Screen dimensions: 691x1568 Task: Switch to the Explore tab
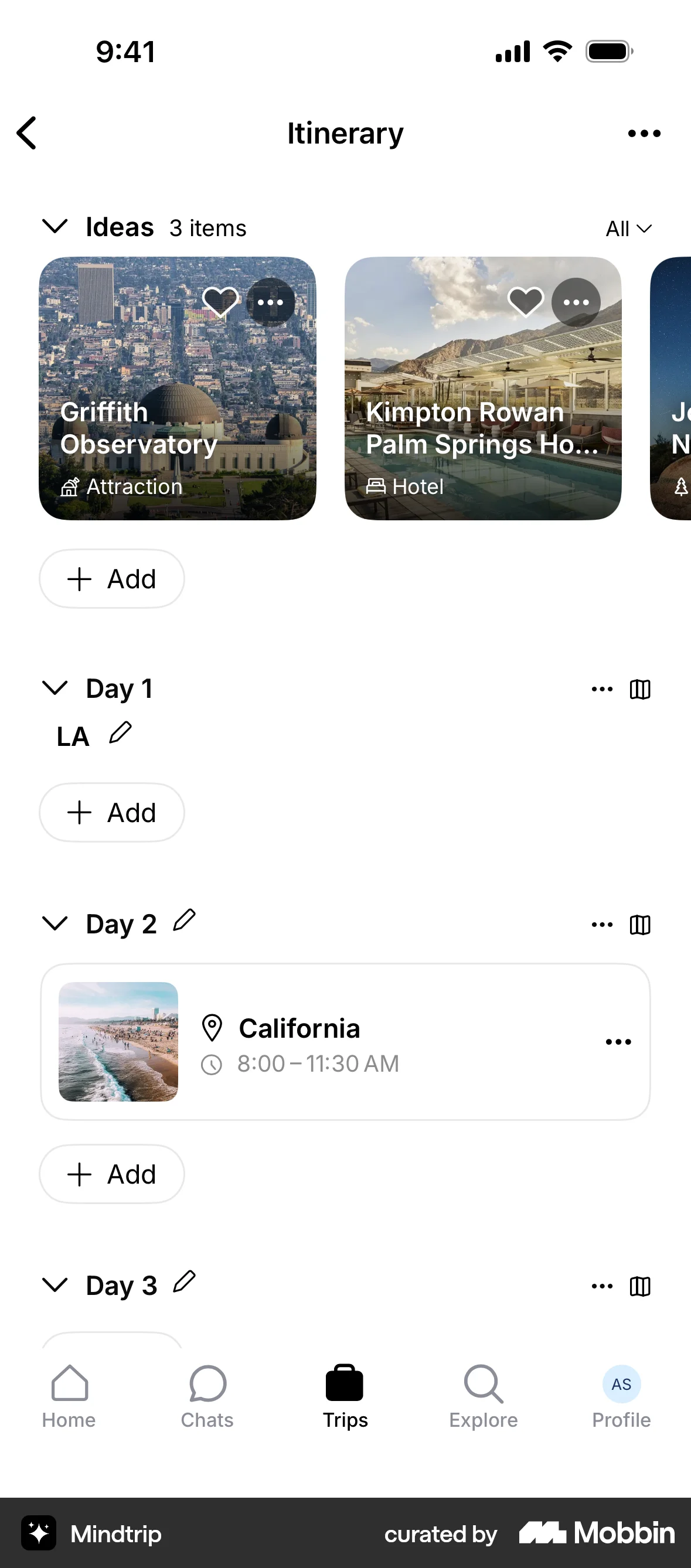484,1396
